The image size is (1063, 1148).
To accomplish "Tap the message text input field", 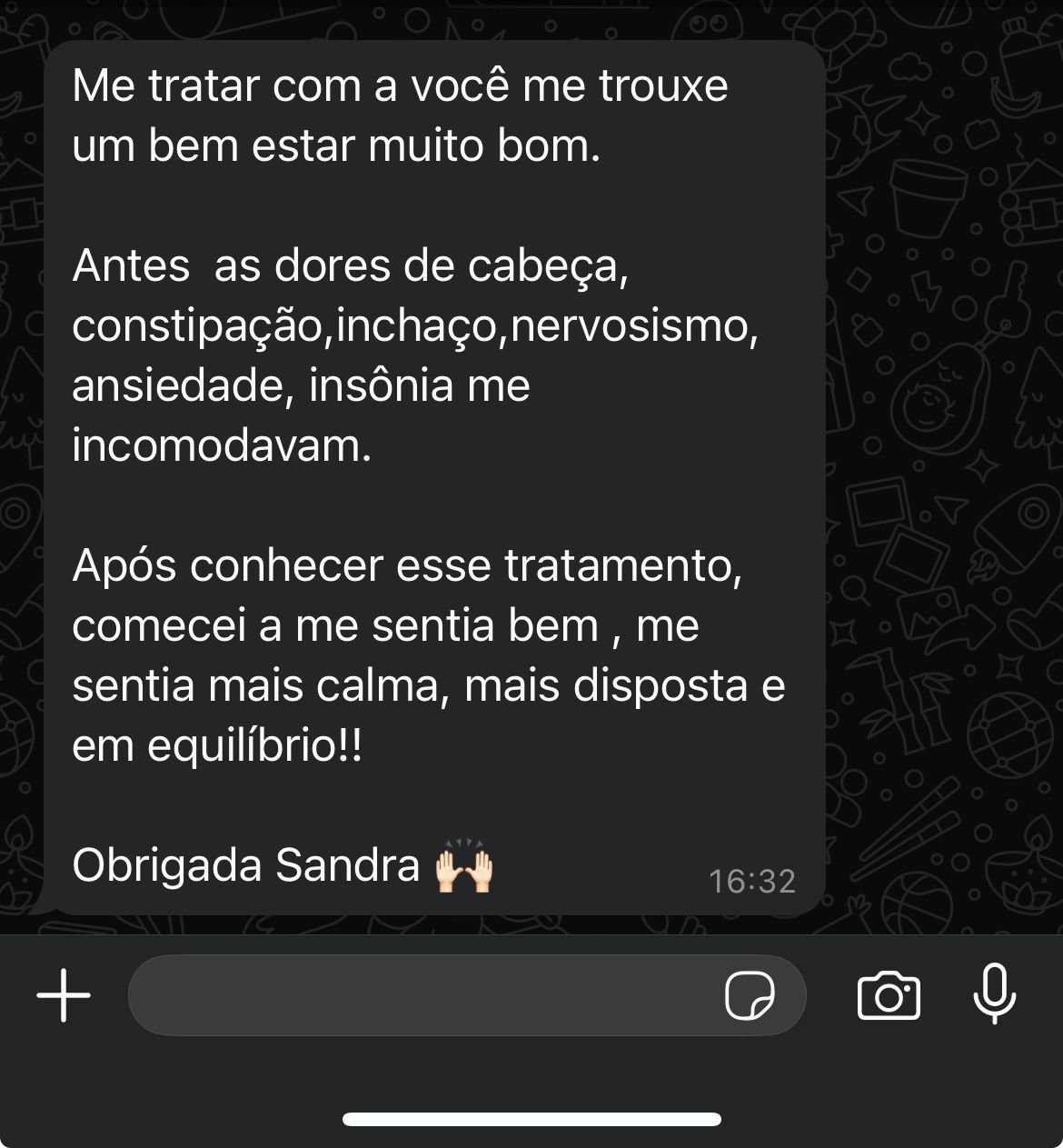I will pyautogui.click(x=418, y=995).
